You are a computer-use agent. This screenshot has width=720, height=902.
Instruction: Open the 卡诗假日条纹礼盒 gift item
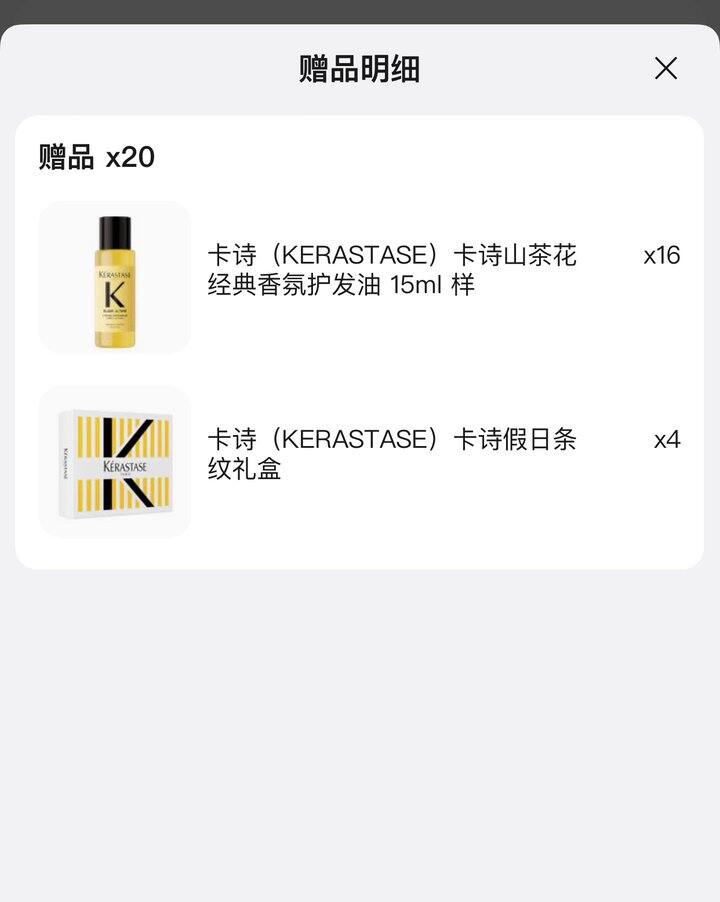point(391,454)
